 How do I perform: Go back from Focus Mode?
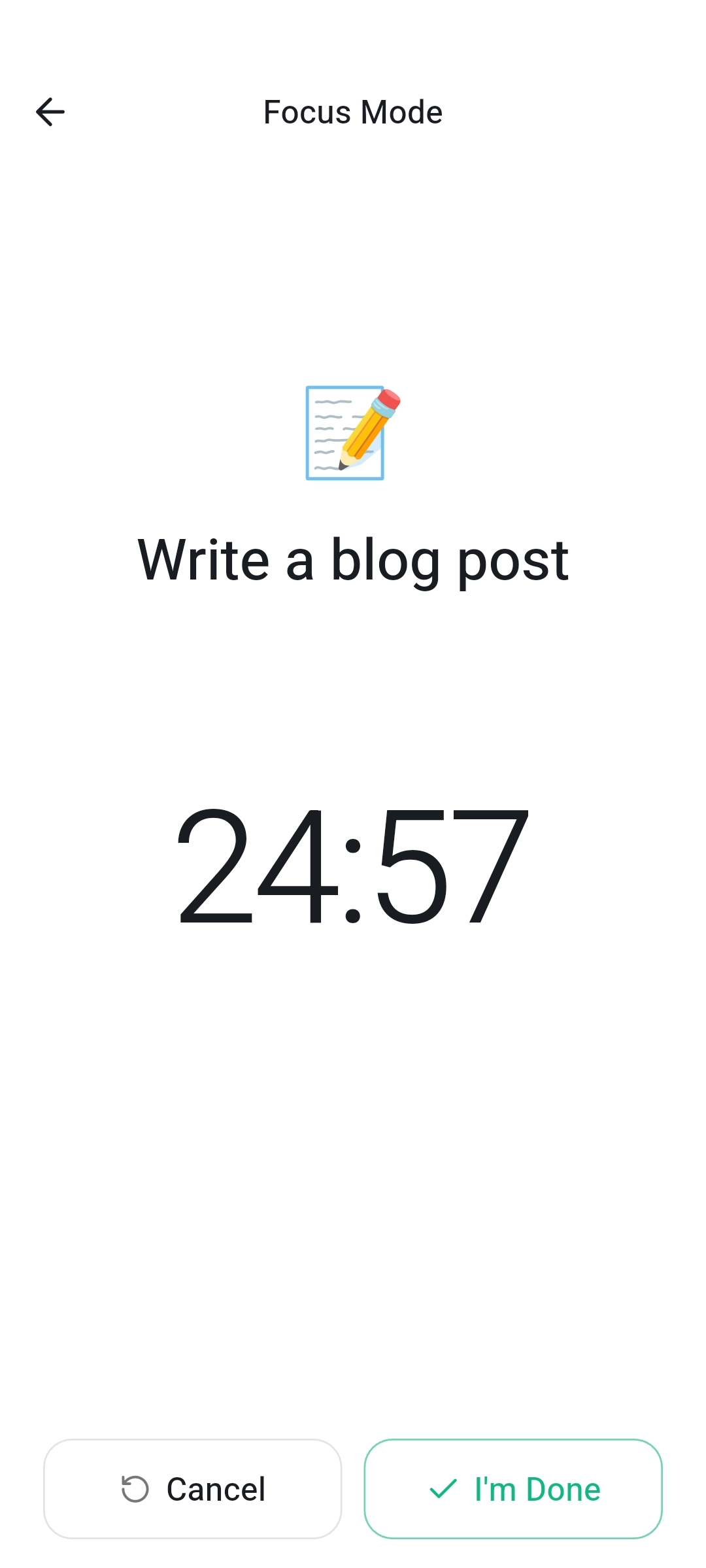coord(50,112)
